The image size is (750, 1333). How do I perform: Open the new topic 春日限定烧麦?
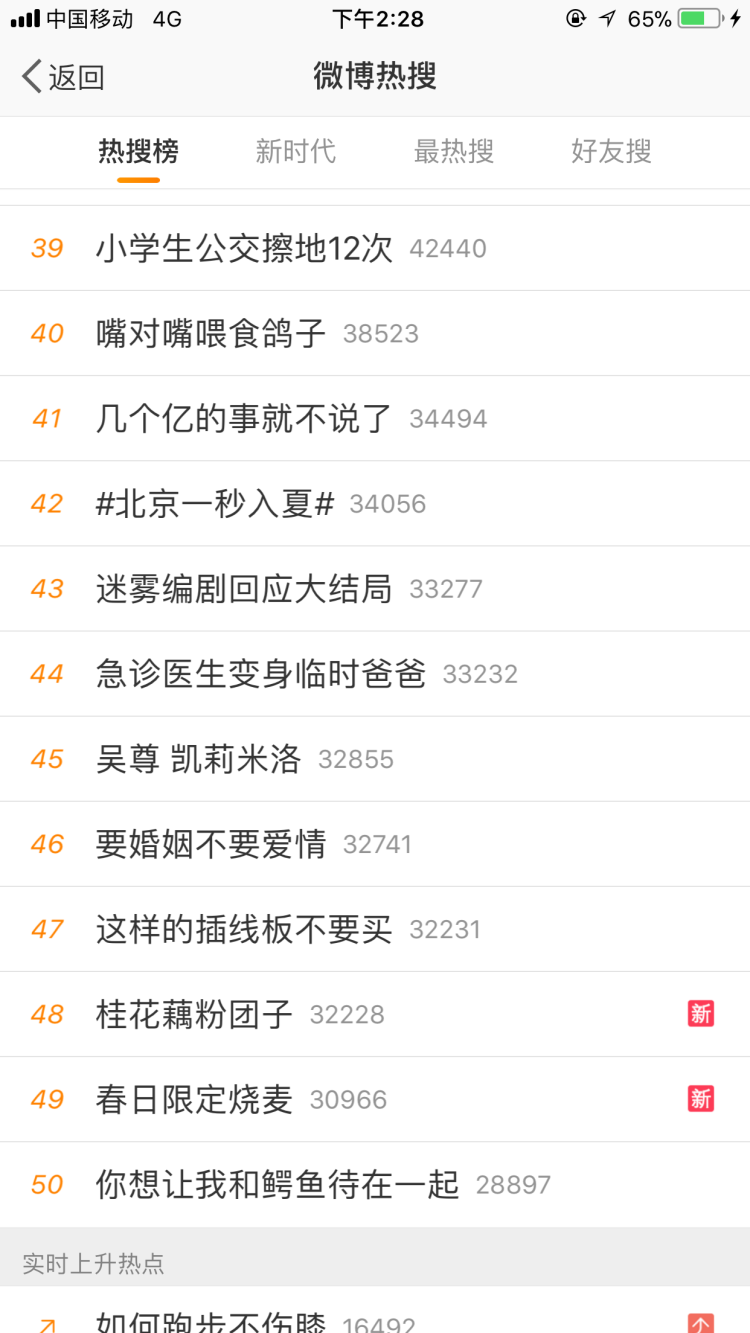[375, 1099]
